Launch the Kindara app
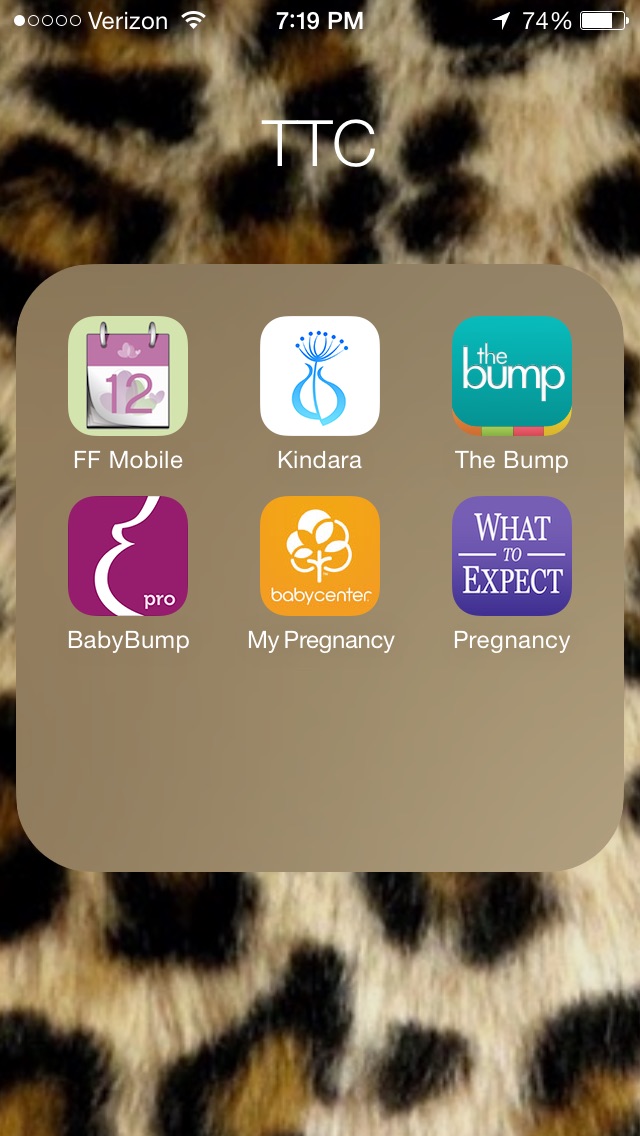The image size is (640, 1136). point(320,376)
